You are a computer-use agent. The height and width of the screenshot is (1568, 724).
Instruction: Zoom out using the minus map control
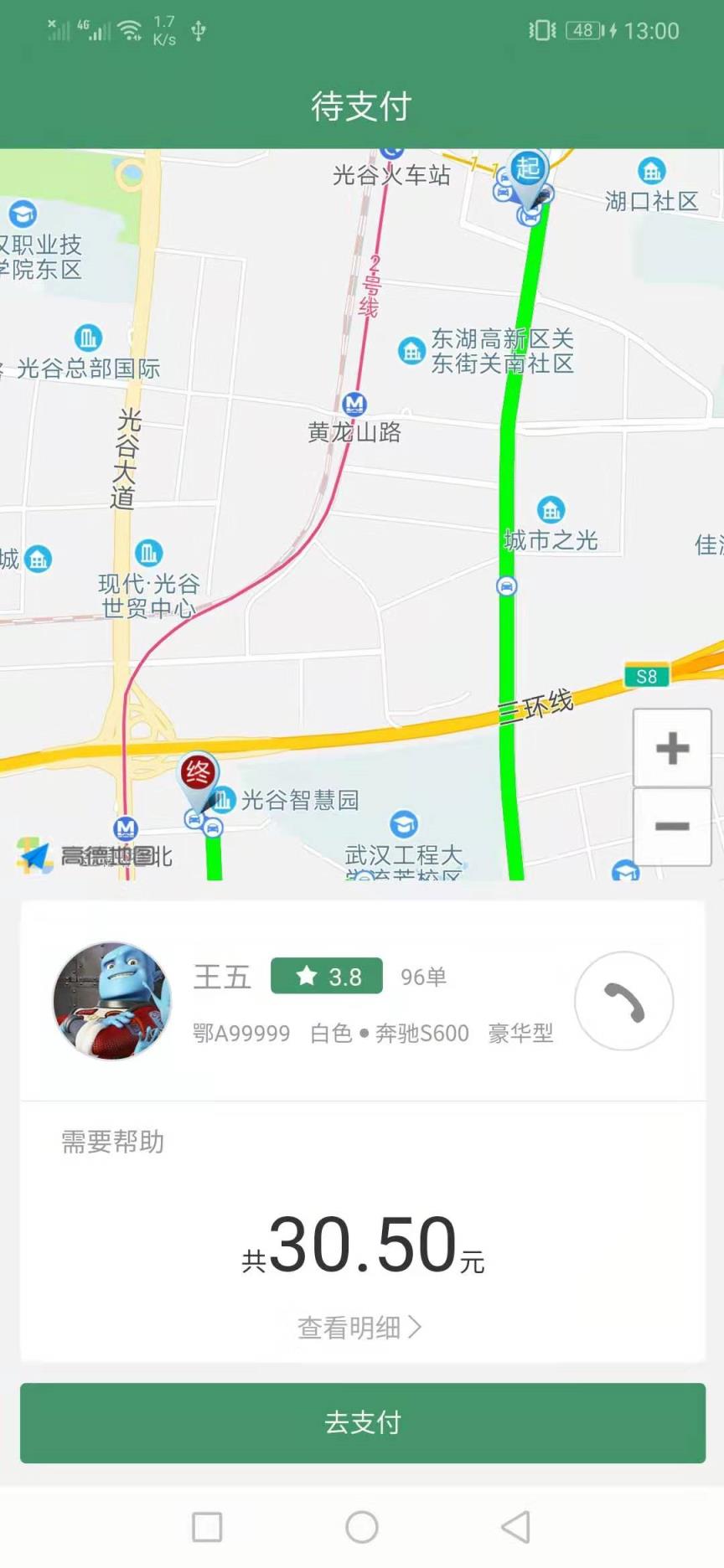[x=672, y=828]
